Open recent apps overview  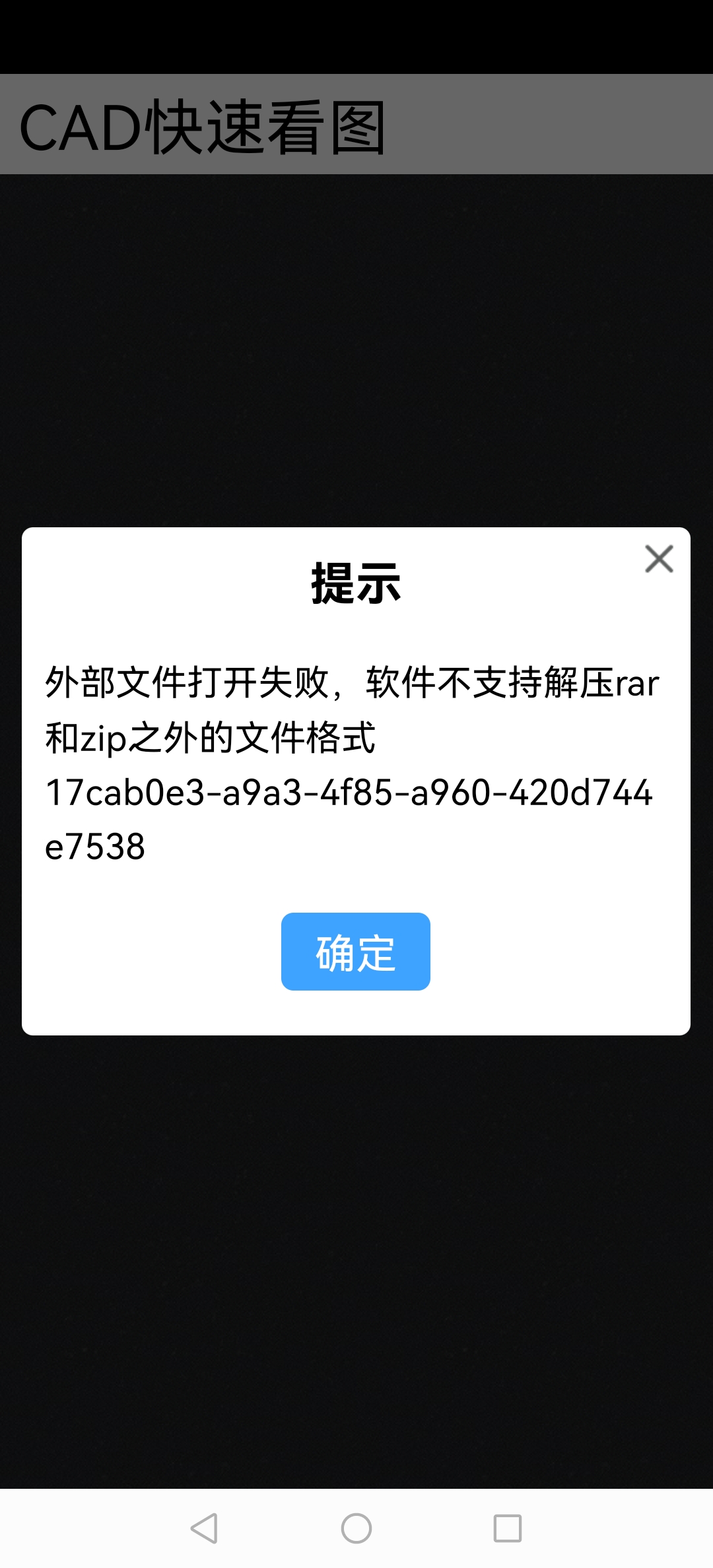pyautogui.click(x=508, y=1528)
